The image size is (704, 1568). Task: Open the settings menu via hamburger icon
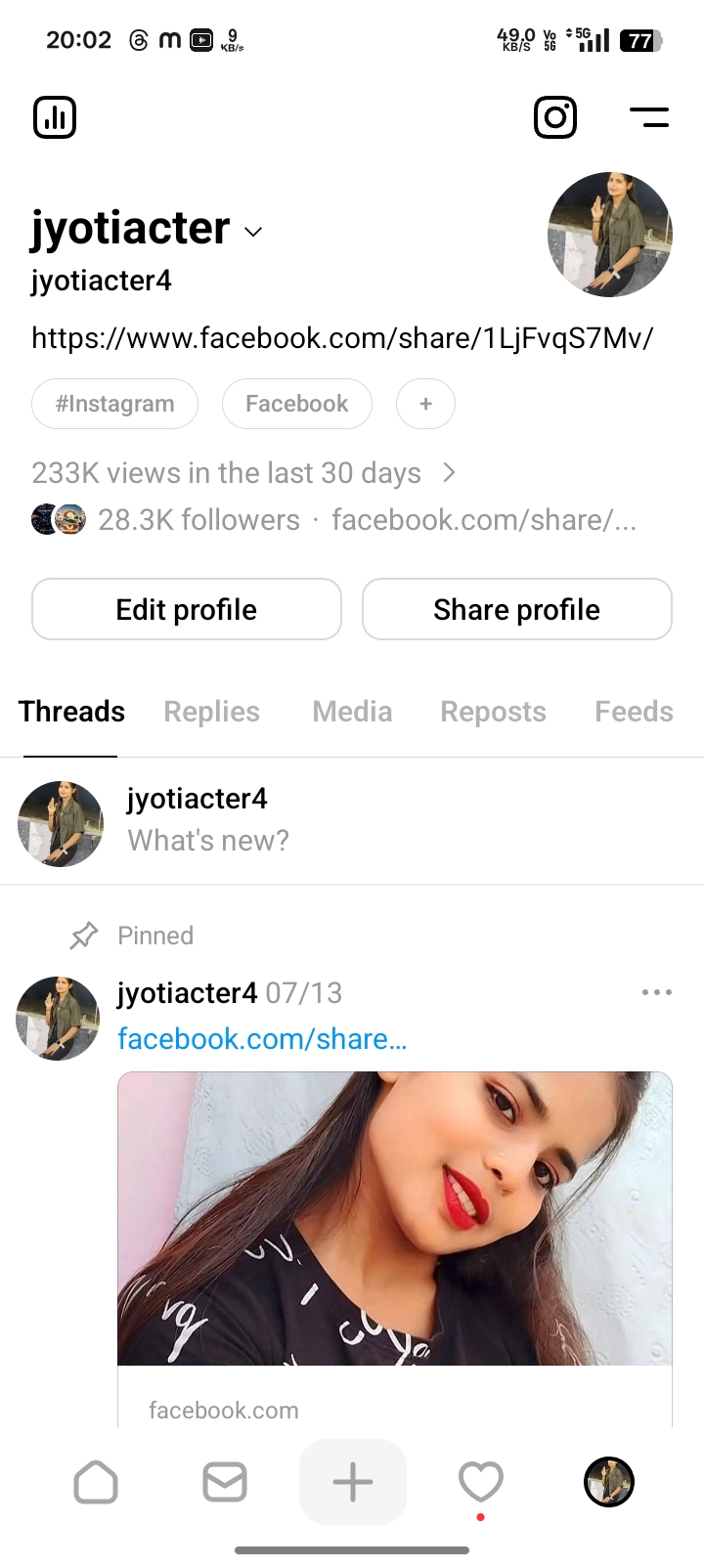coord(649,116)
